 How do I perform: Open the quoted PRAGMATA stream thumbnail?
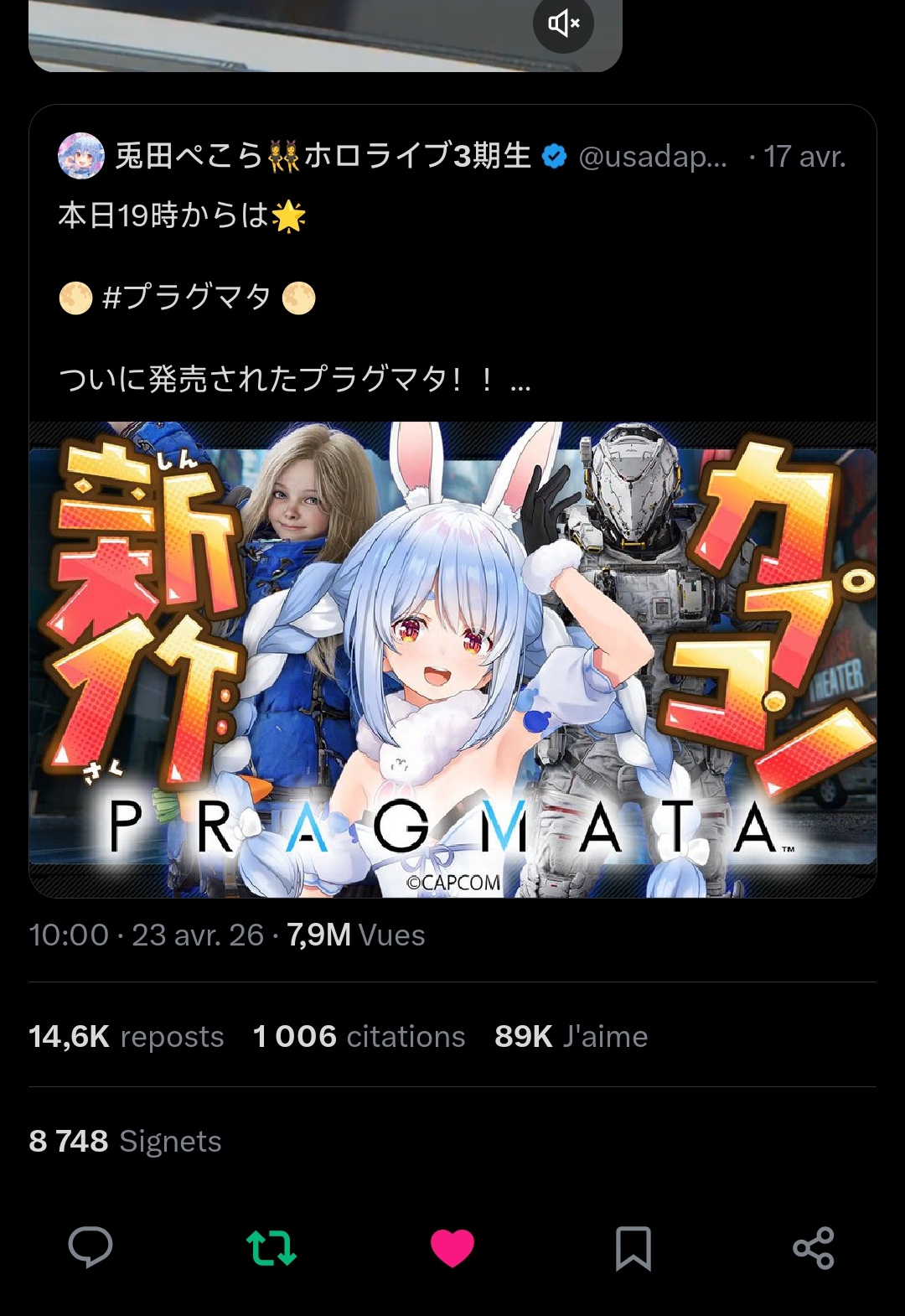pyautogui.click(x=452, y=659)
